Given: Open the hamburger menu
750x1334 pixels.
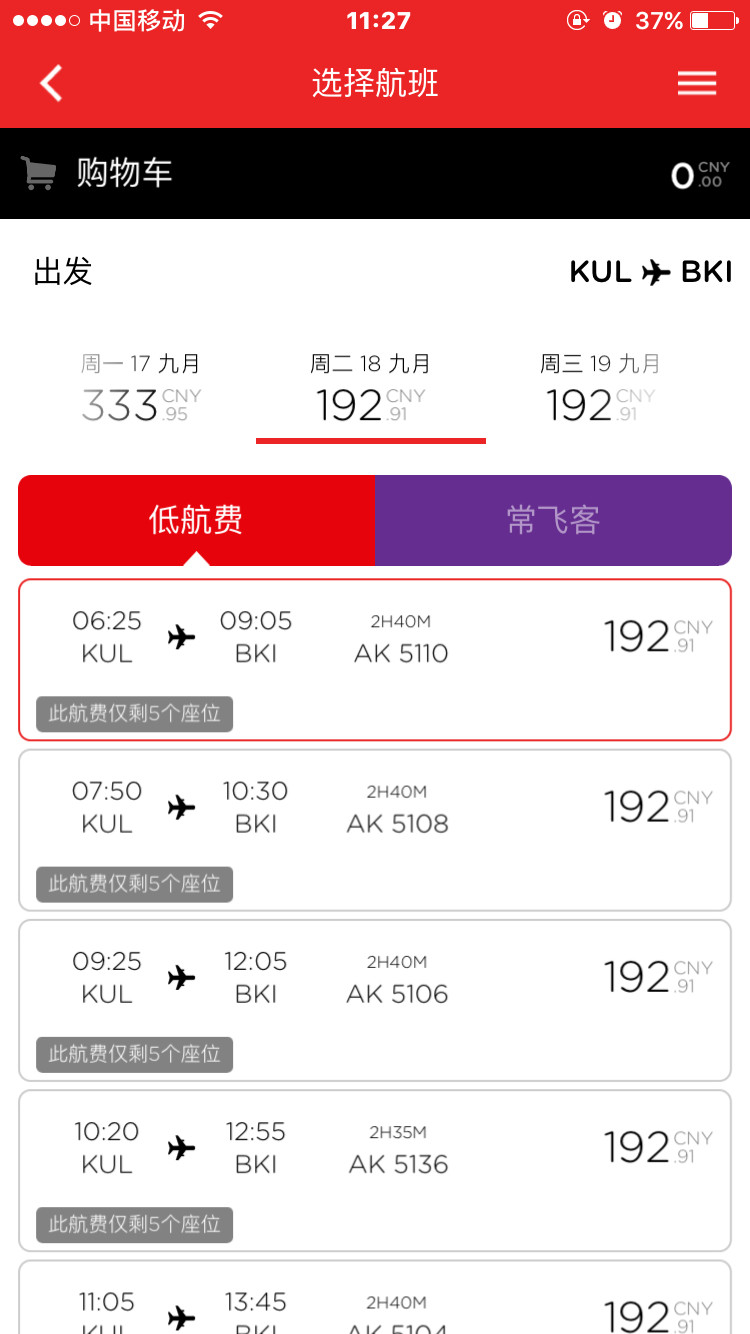Looking at the screenshot, I should (x=697, y=83).
